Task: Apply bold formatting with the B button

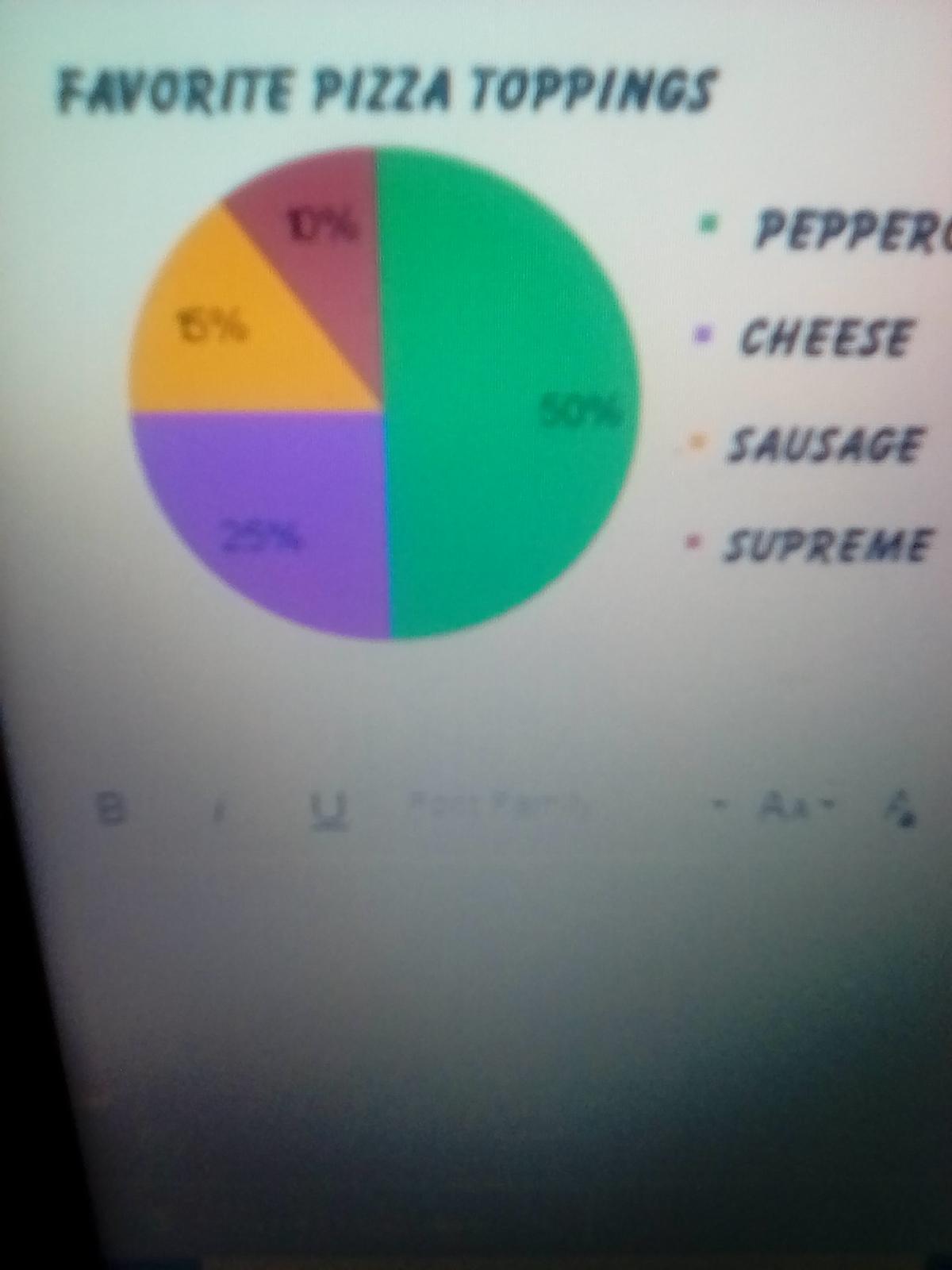Action: [114, 809]
